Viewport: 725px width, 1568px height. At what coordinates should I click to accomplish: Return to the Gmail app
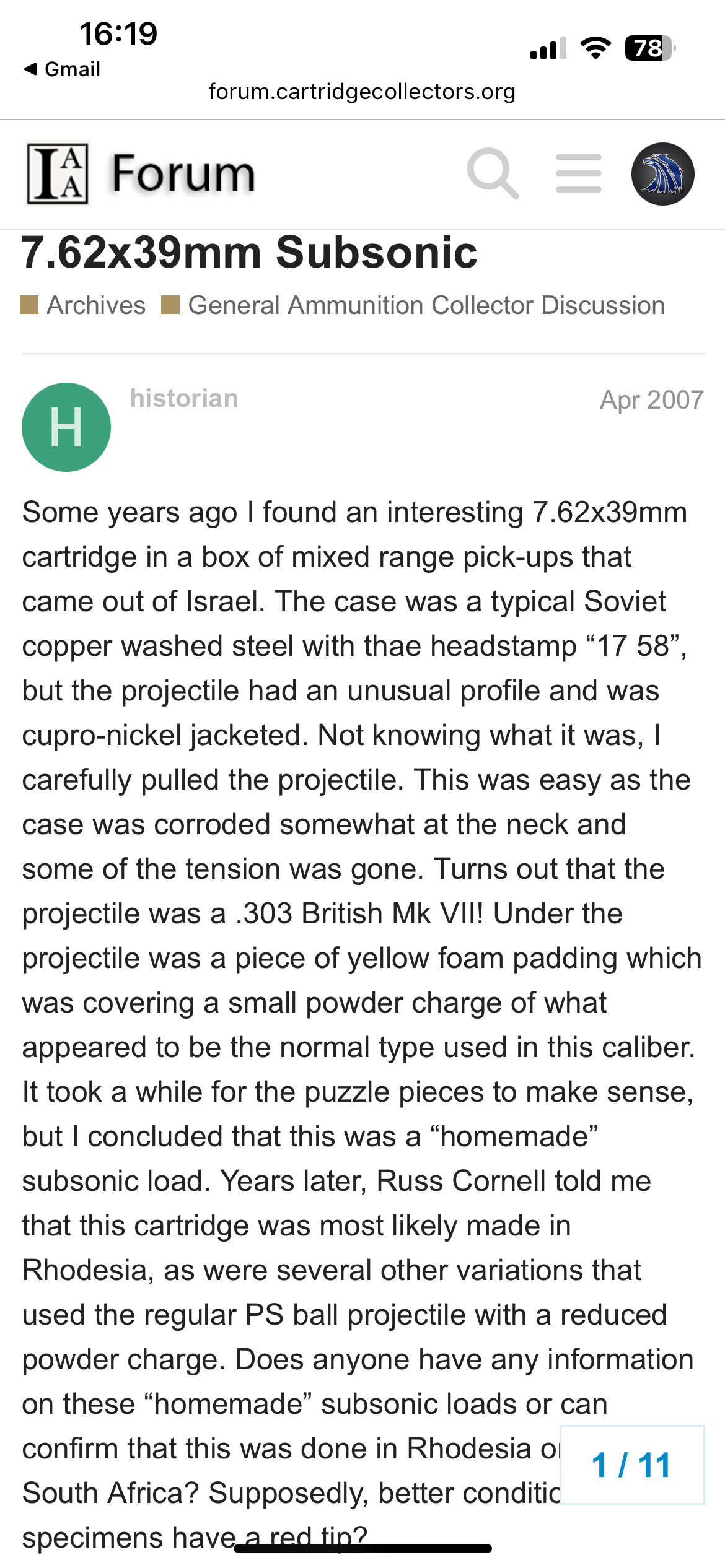(x=62, y=69)
